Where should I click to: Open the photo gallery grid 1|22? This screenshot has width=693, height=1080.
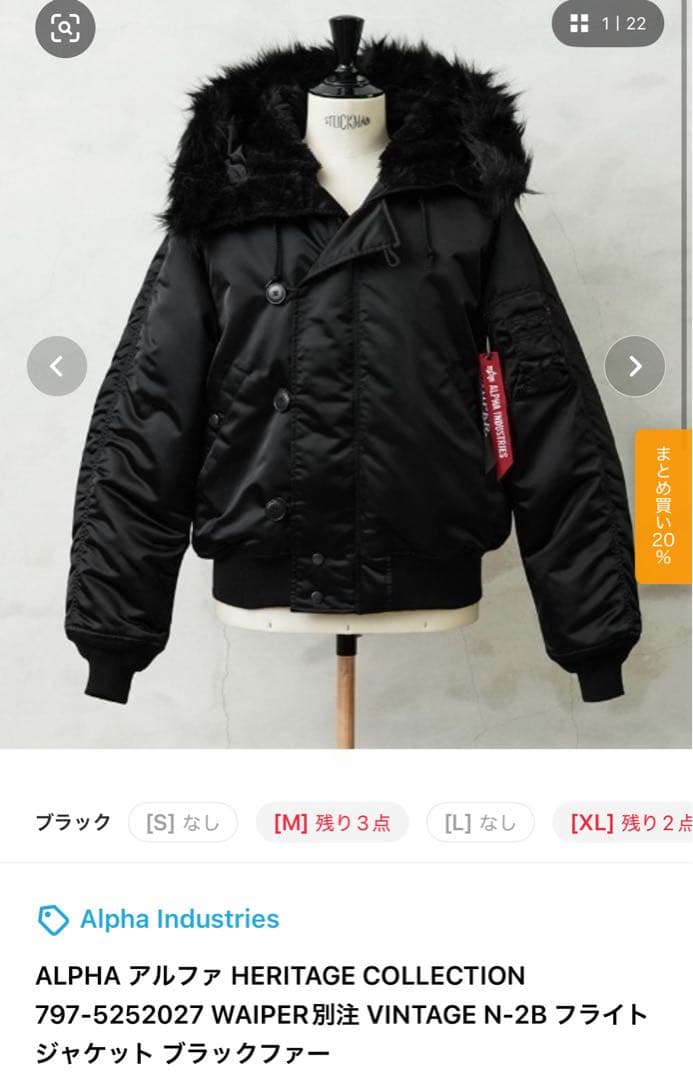click(x=608, y=24)
